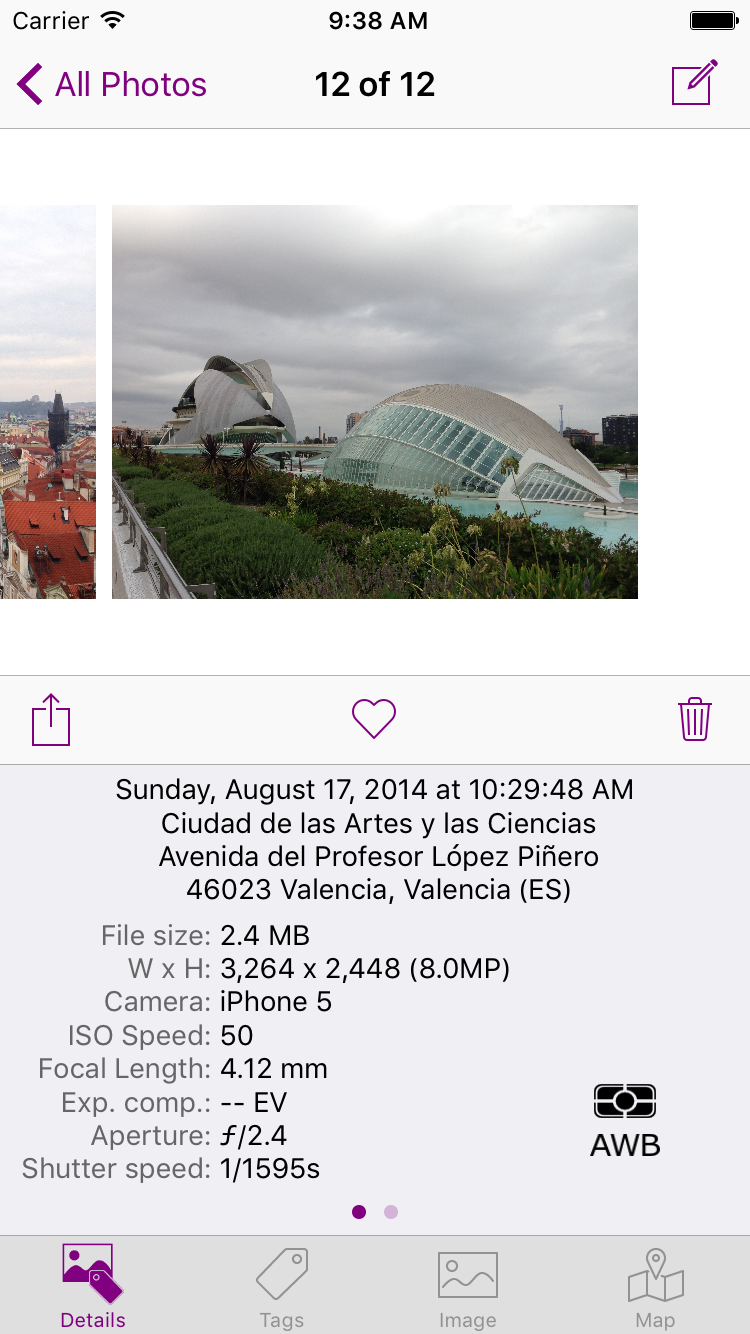
Task: Switch to the Image tab
Action: (467, 1285)
